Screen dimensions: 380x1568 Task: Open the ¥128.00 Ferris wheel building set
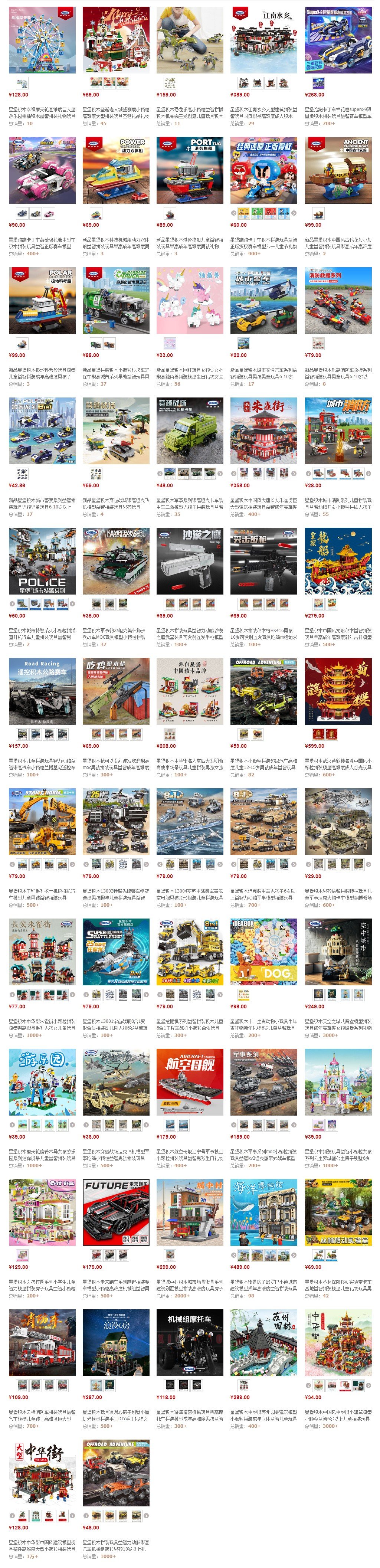pos(42,40)
